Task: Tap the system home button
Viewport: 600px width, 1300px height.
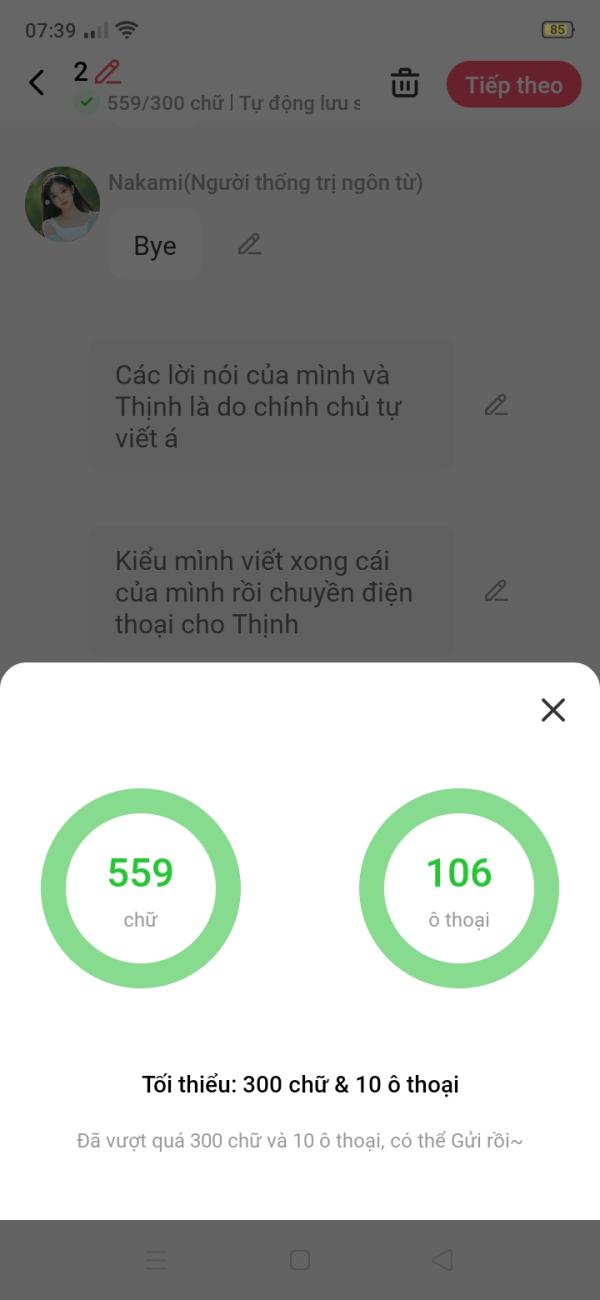Action: [299, 1260]
